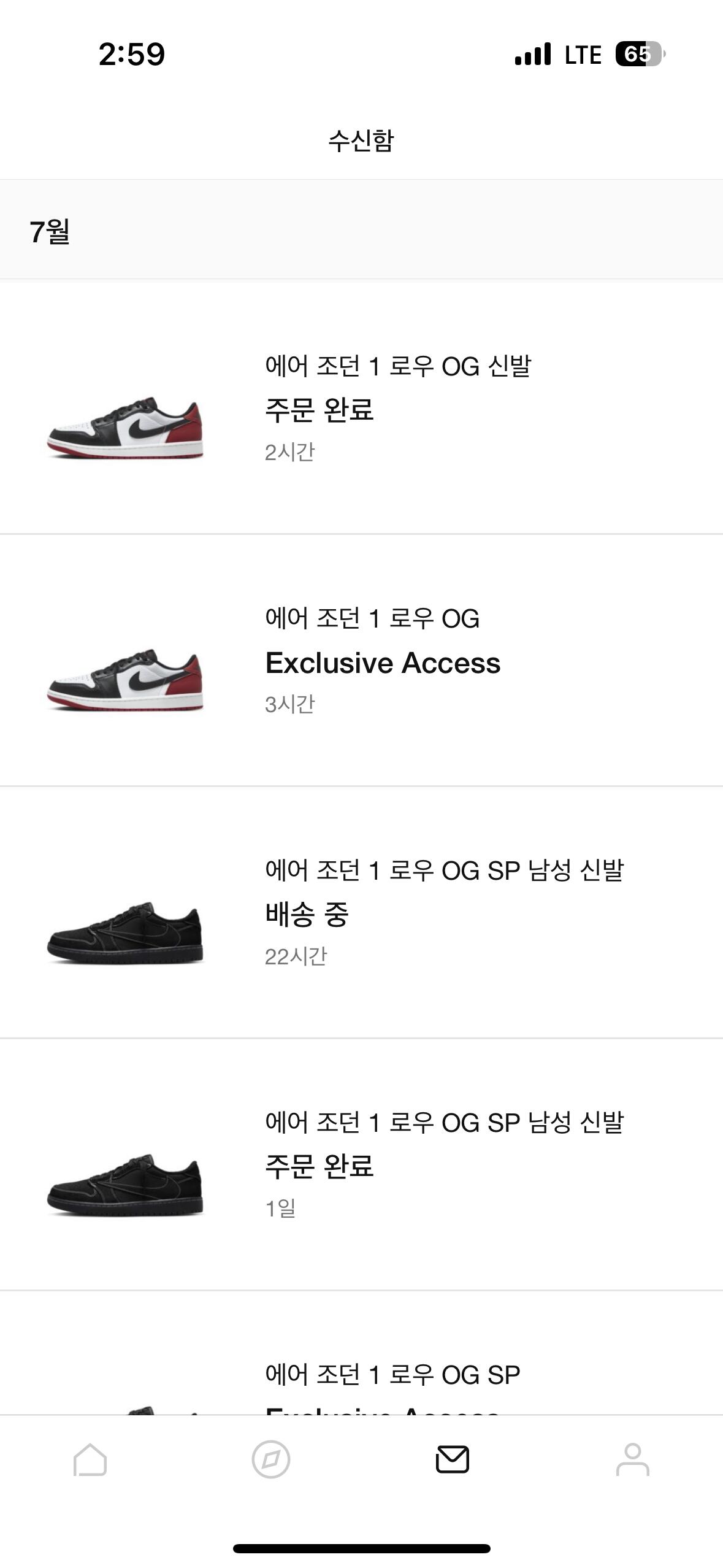Open the 1일 주문 완료 message
This screenshot has height=1568, width=723.
click(361, 1165)
